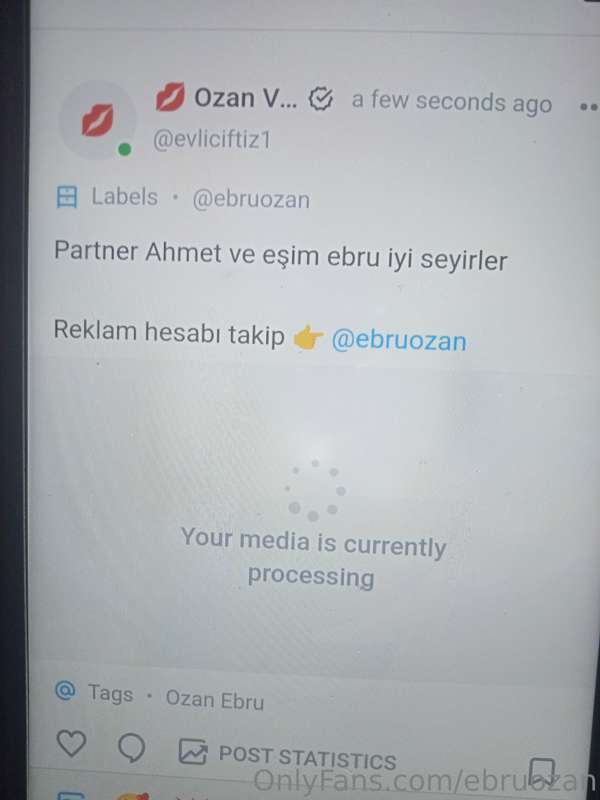Screen dimensions: 600x800
Task: Like this post with the heart
Action: coord(70,745)
